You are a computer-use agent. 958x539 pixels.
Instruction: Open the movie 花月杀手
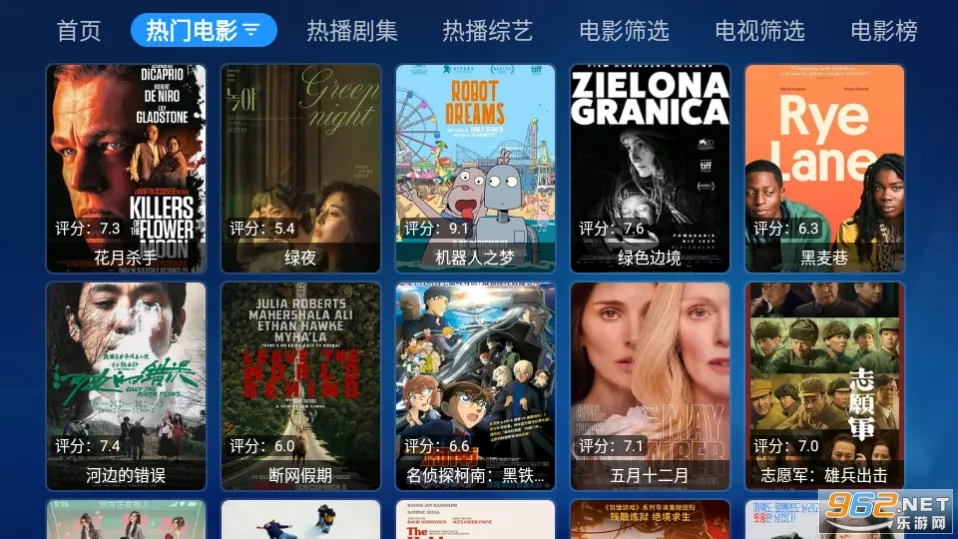[126, 168]
